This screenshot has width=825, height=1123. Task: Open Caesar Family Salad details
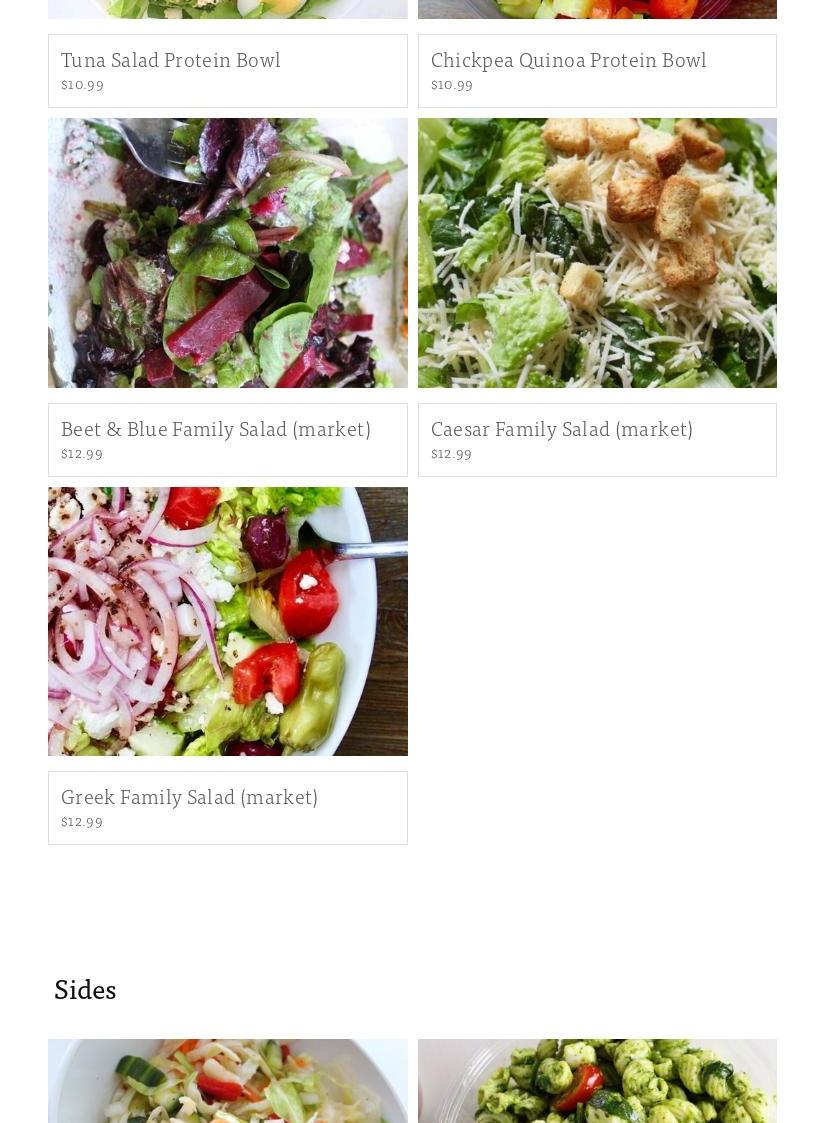pos(561,429)
